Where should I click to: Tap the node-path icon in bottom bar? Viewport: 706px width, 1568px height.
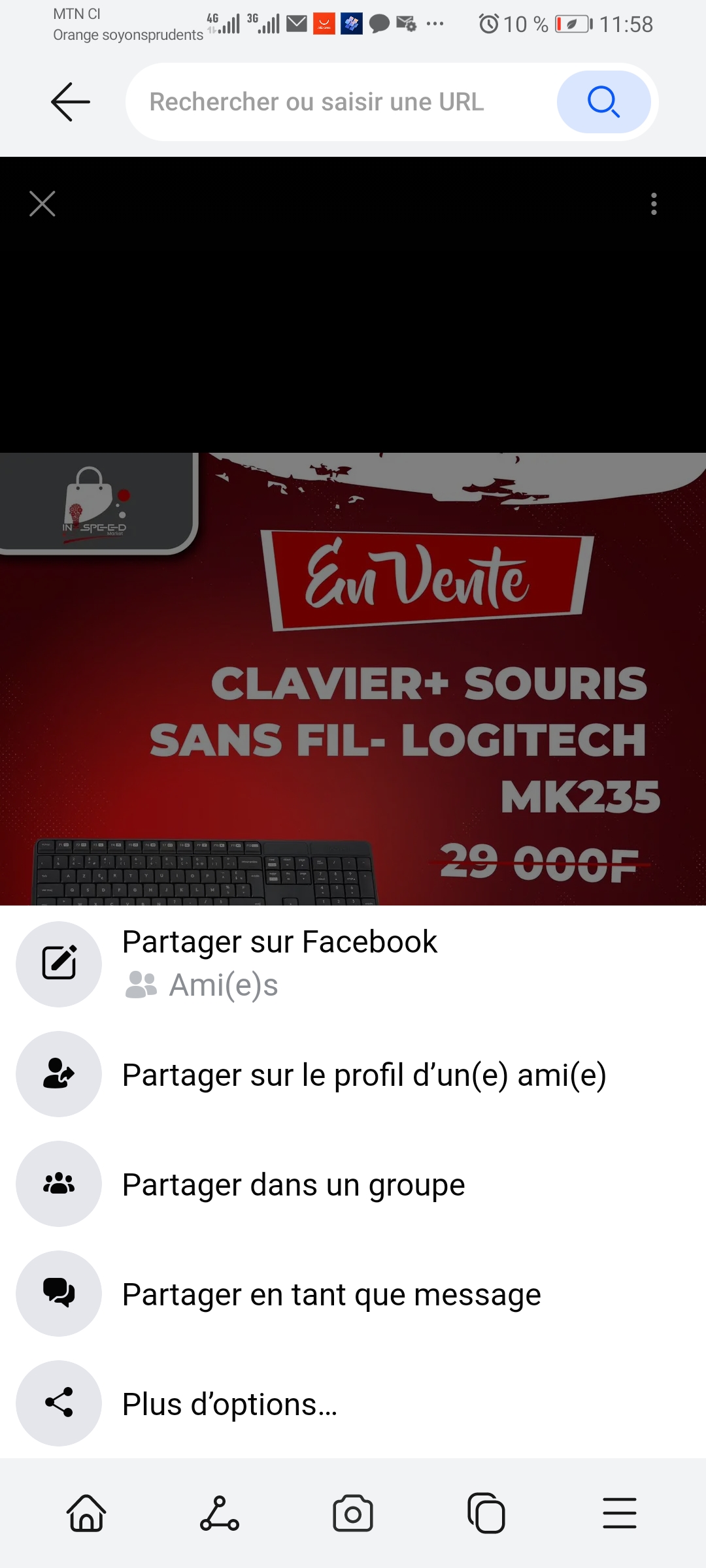click(x=220, y=1513)
